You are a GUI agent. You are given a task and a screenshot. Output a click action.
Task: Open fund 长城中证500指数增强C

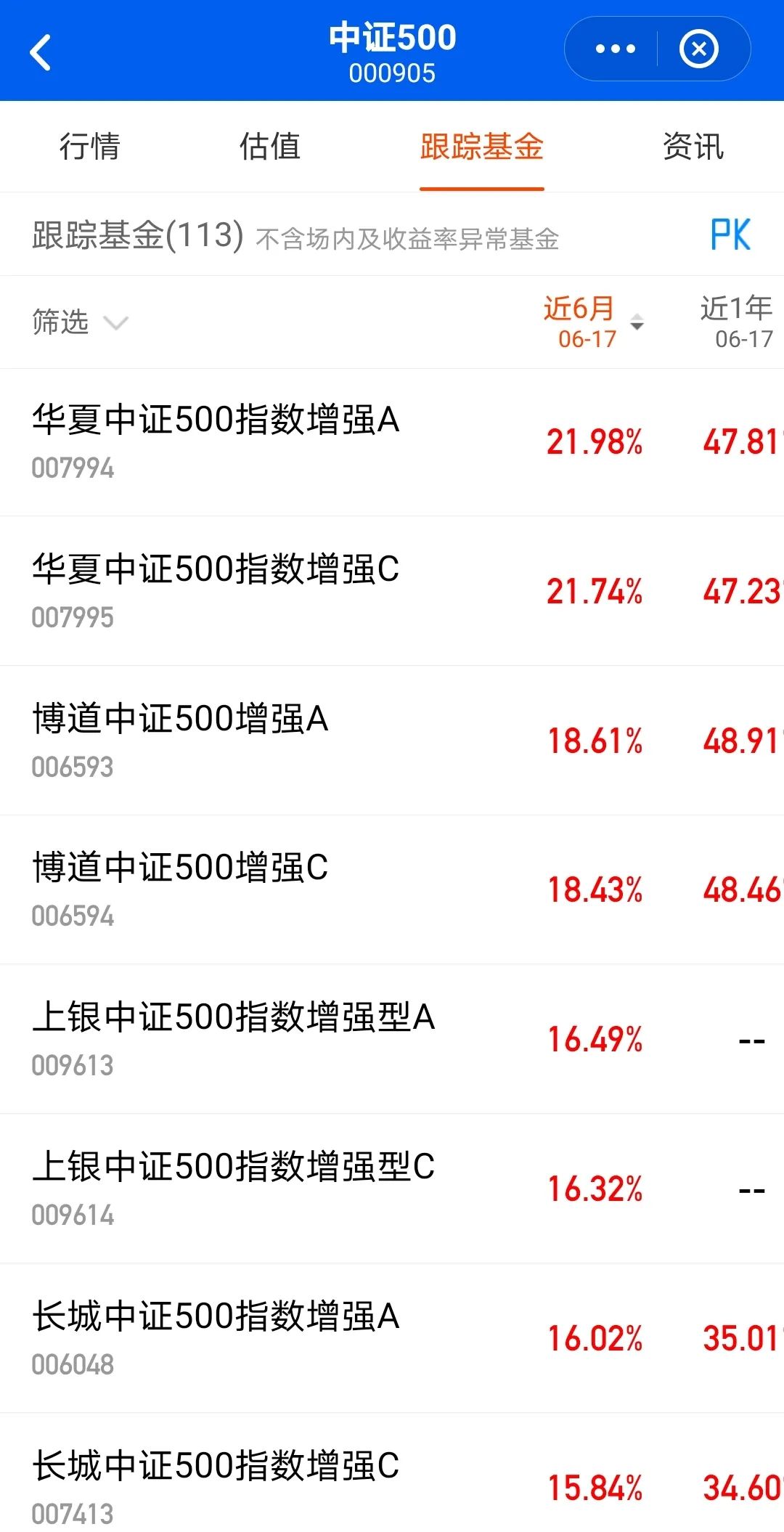392,1474
